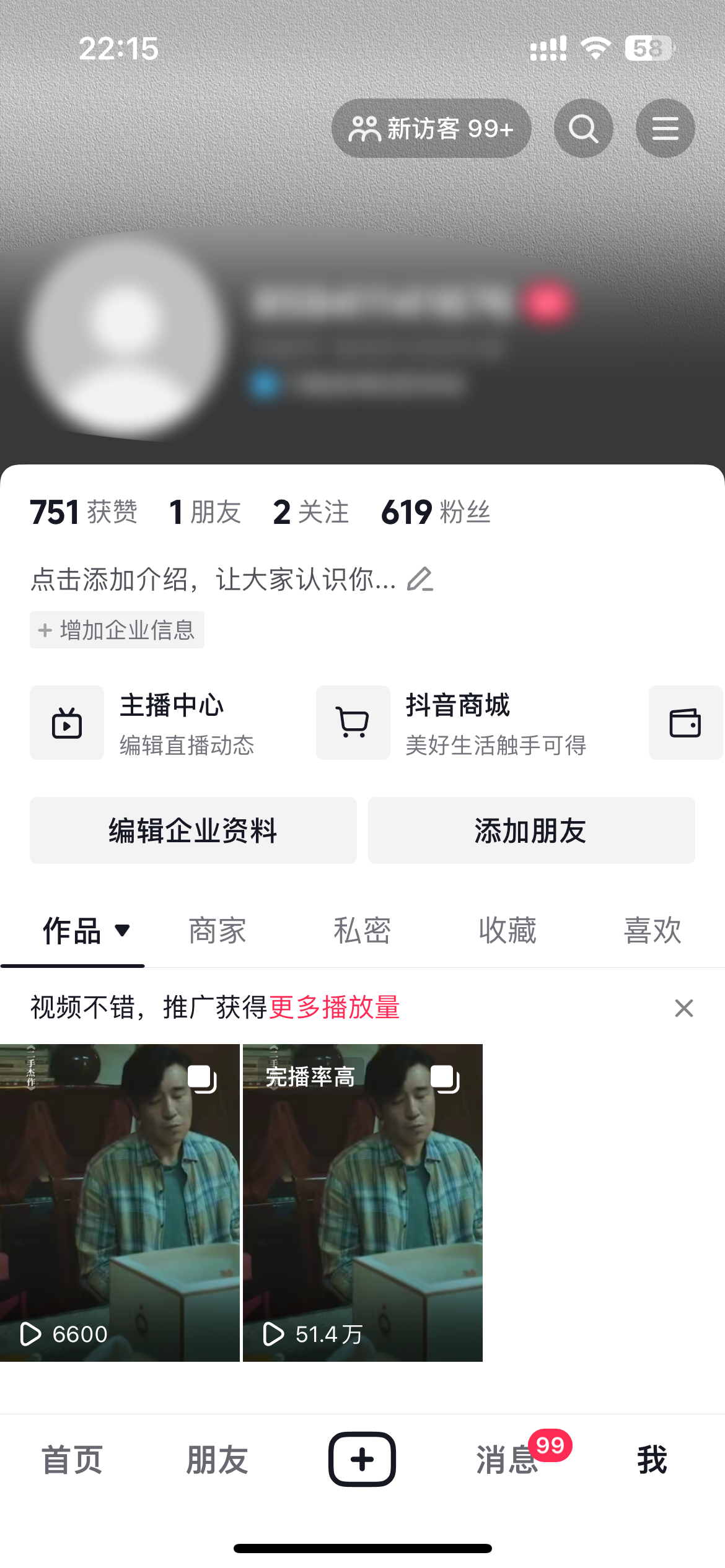725x1568 pixels.
Task: Open 朋友 from the bottom navigation
Action: pyautogui.click(x=217, y=1460)
